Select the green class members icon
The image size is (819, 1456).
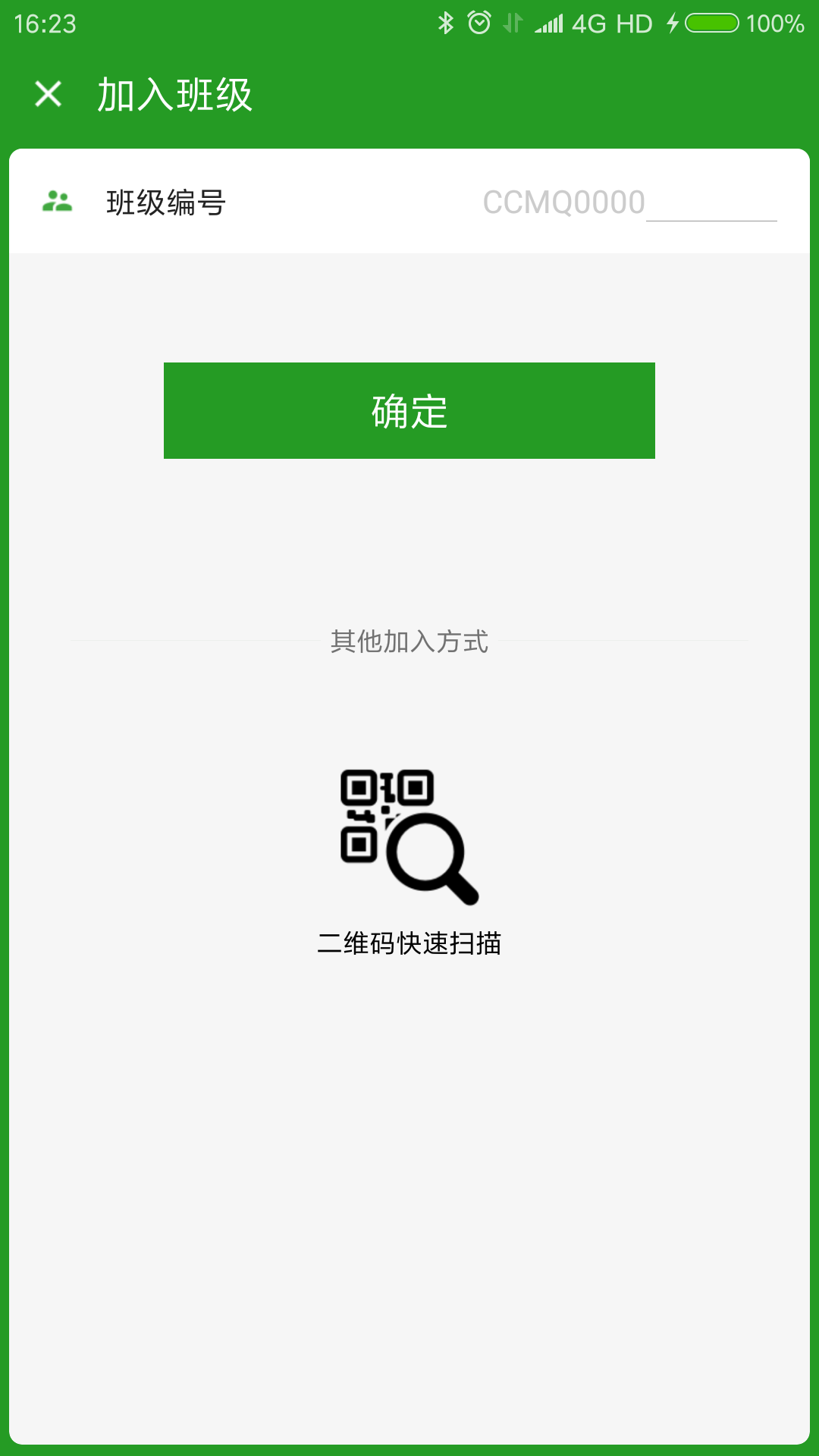(x=58, y=200)
